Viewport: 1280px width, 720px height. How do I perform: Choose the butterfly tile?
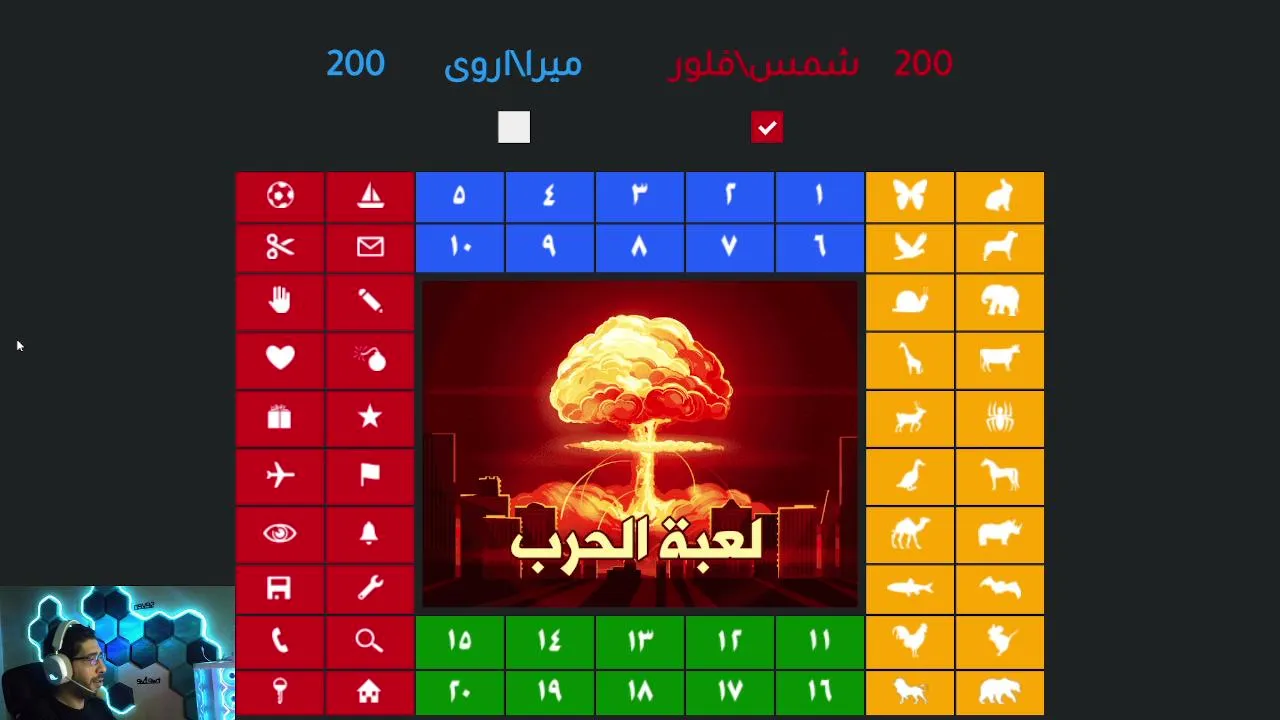910,196
